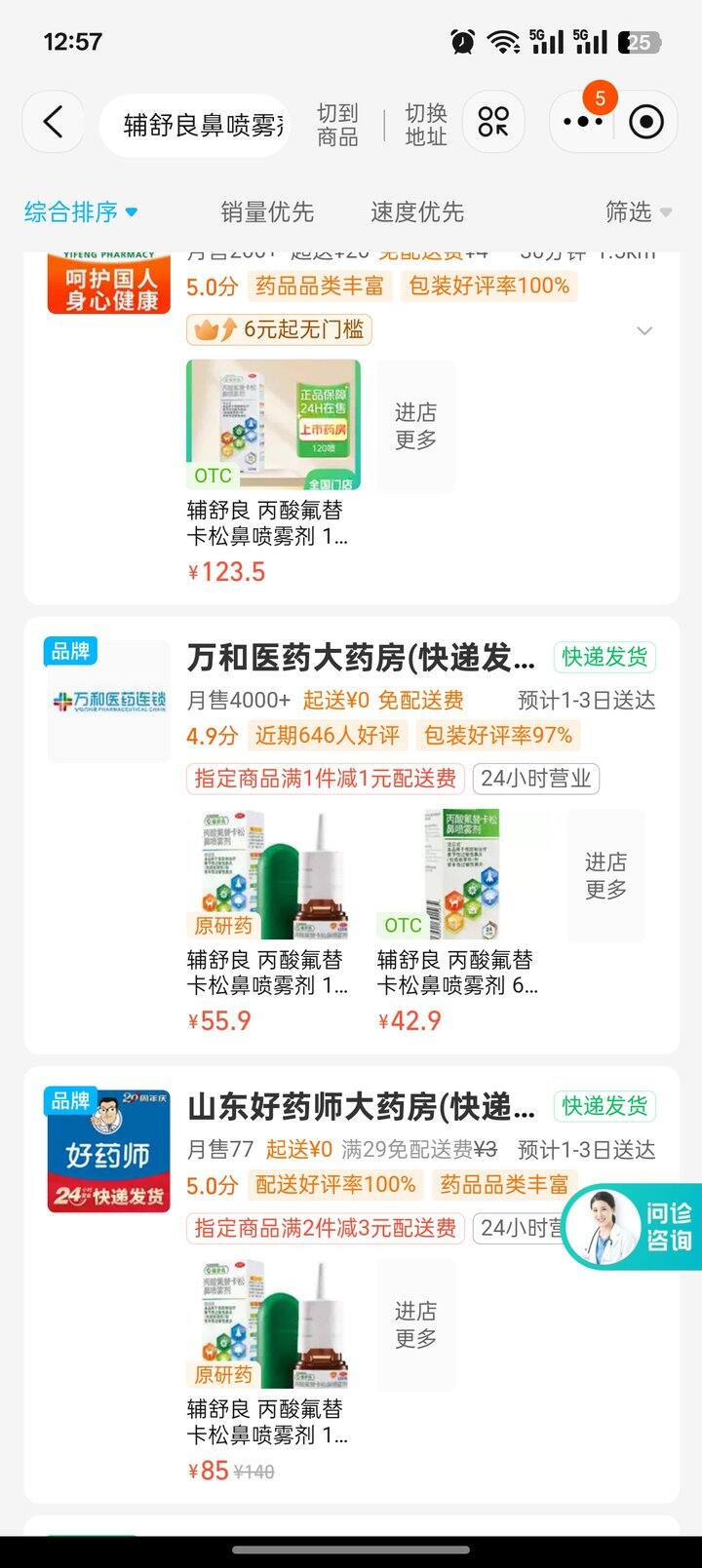Open the ¥123.5 辅舒良 product
This screenshot has height=1568, width=702.
click(x=273, y=426)
